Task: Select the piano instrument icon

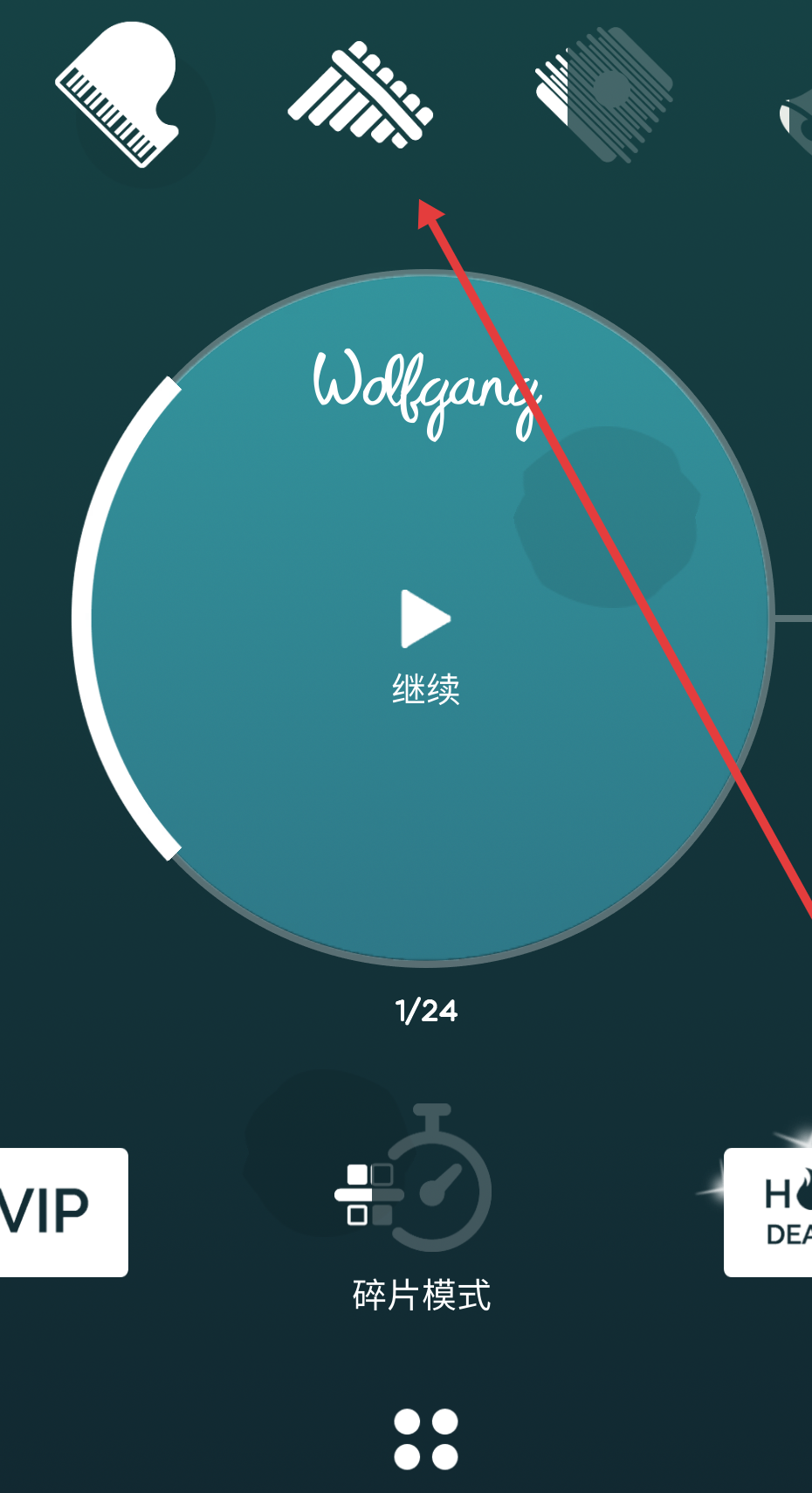Action: pos(118,94)
